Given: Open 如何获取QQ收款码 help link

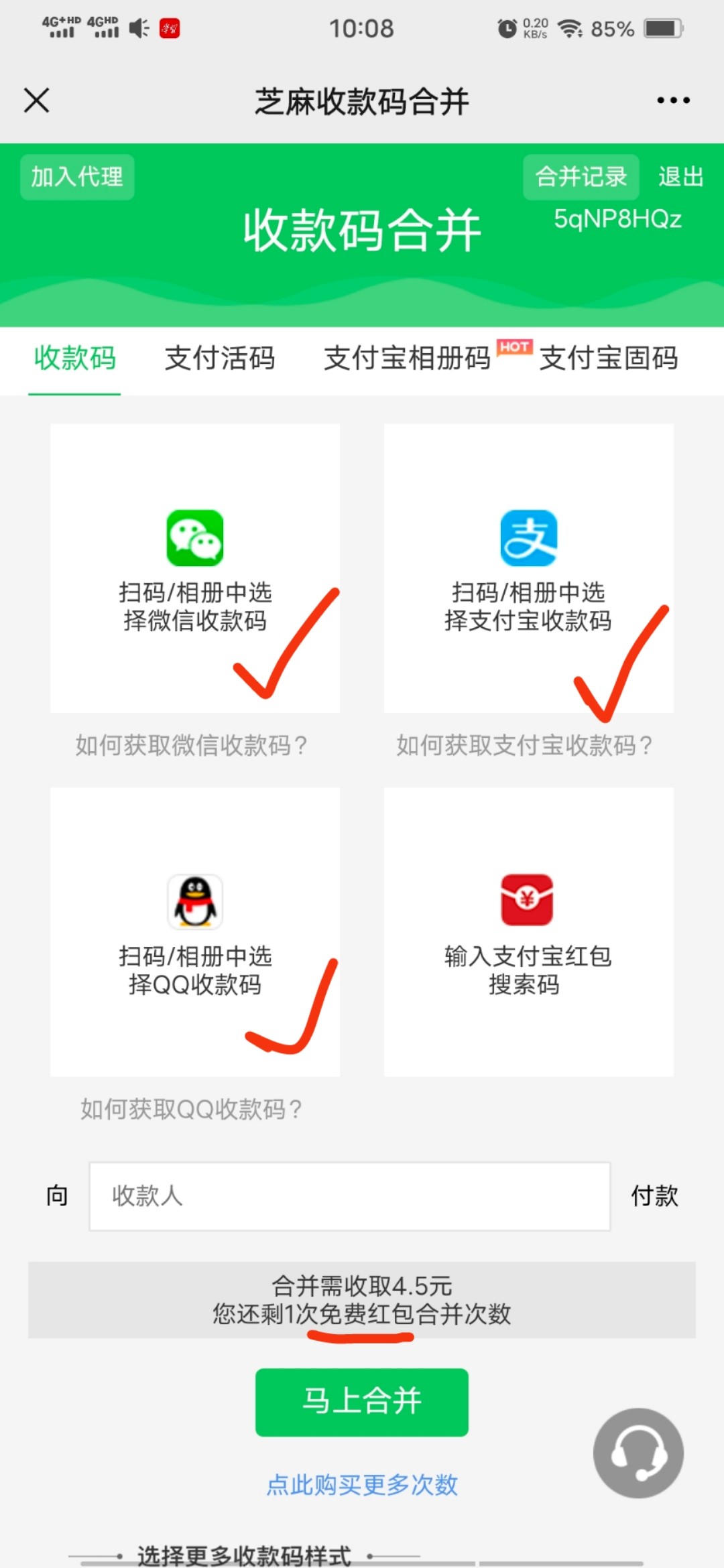Looking at the screenshot, I should click(192, 1109).
